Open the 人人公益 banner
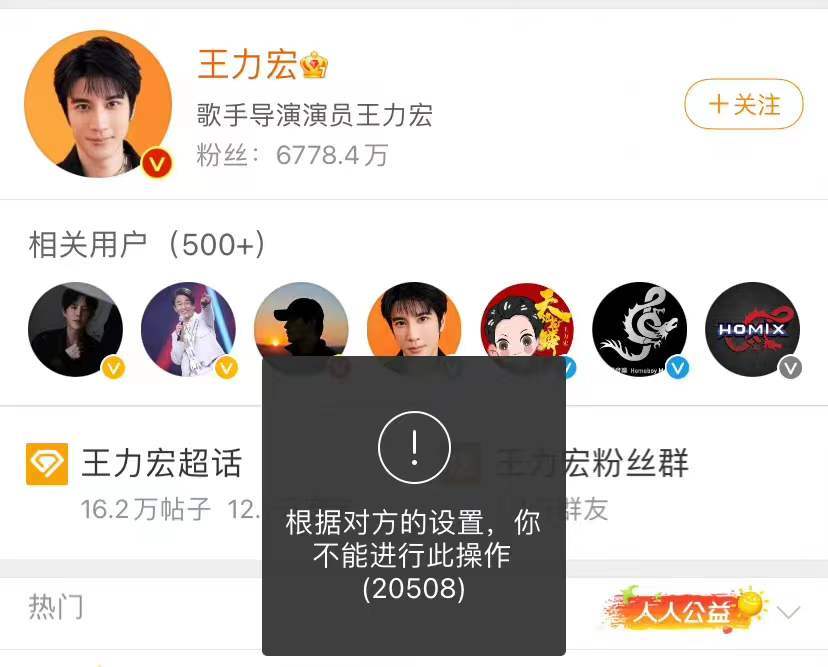Image resolution: width=828 pixels, height=667 pixels. click(x=684, y=608)
